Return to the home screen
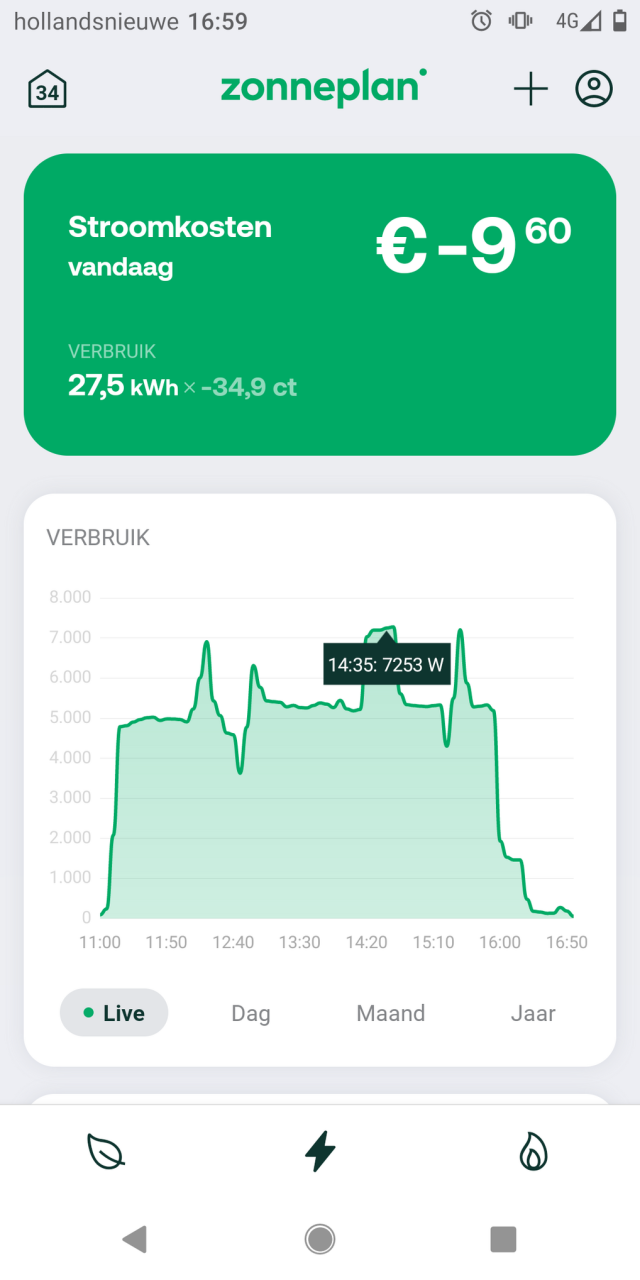 point(320,1240)
